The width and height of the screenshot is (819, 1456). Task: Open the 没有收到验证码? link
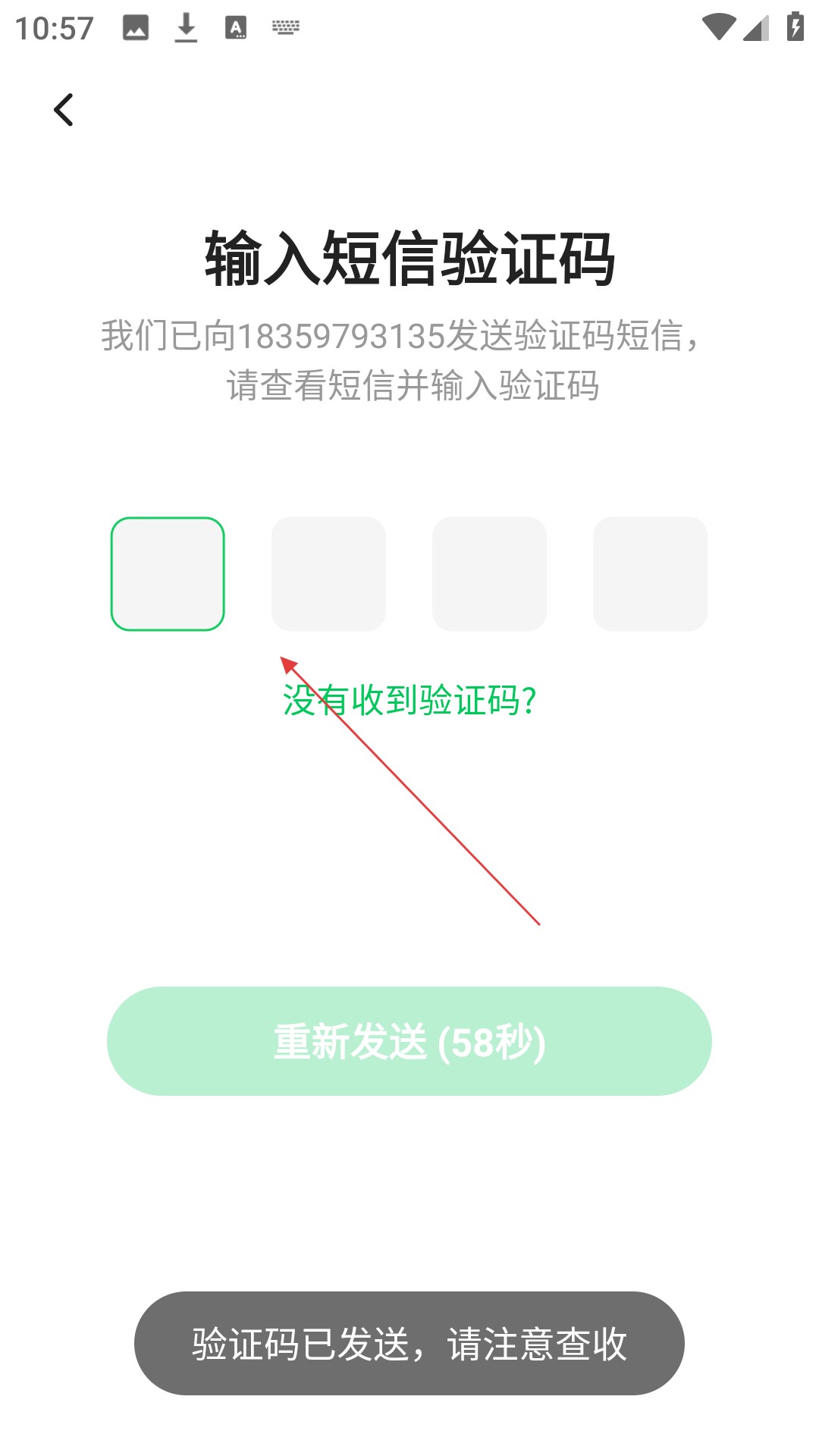pyautogui.click(x=409, y=700)
